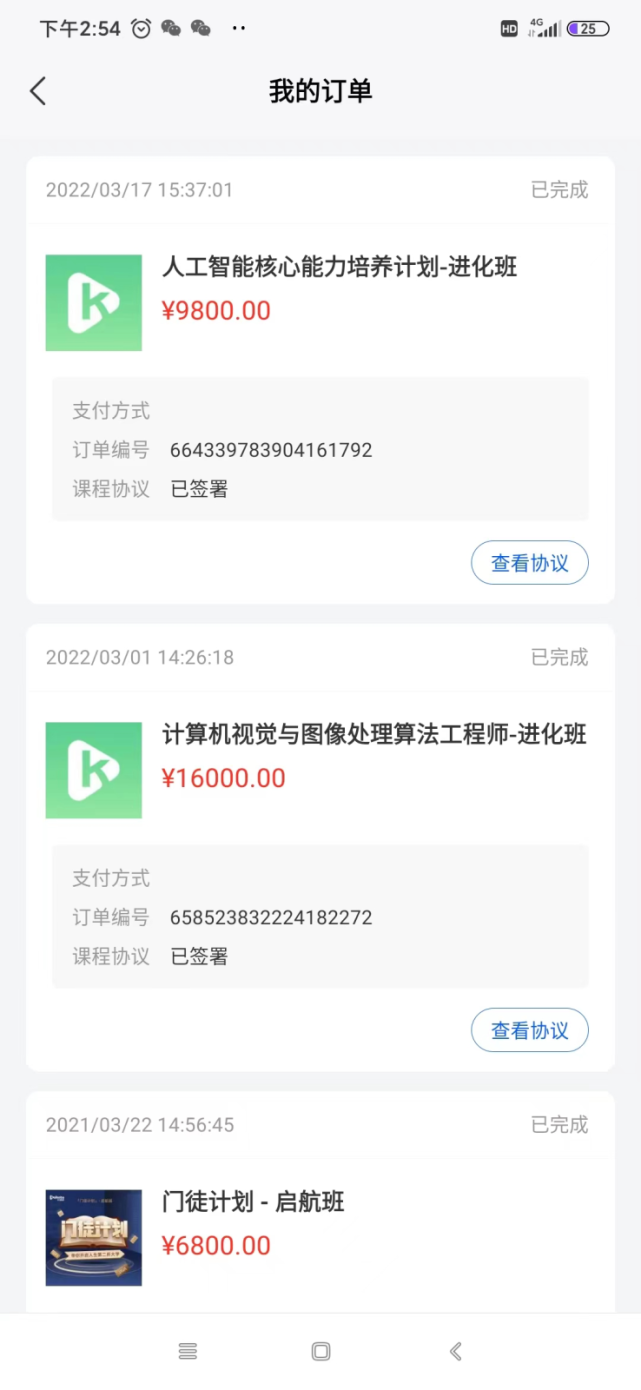View agreement for the 人工智能核心能力培养计划 order
The image size is (641, 1390).
(529, 563)
